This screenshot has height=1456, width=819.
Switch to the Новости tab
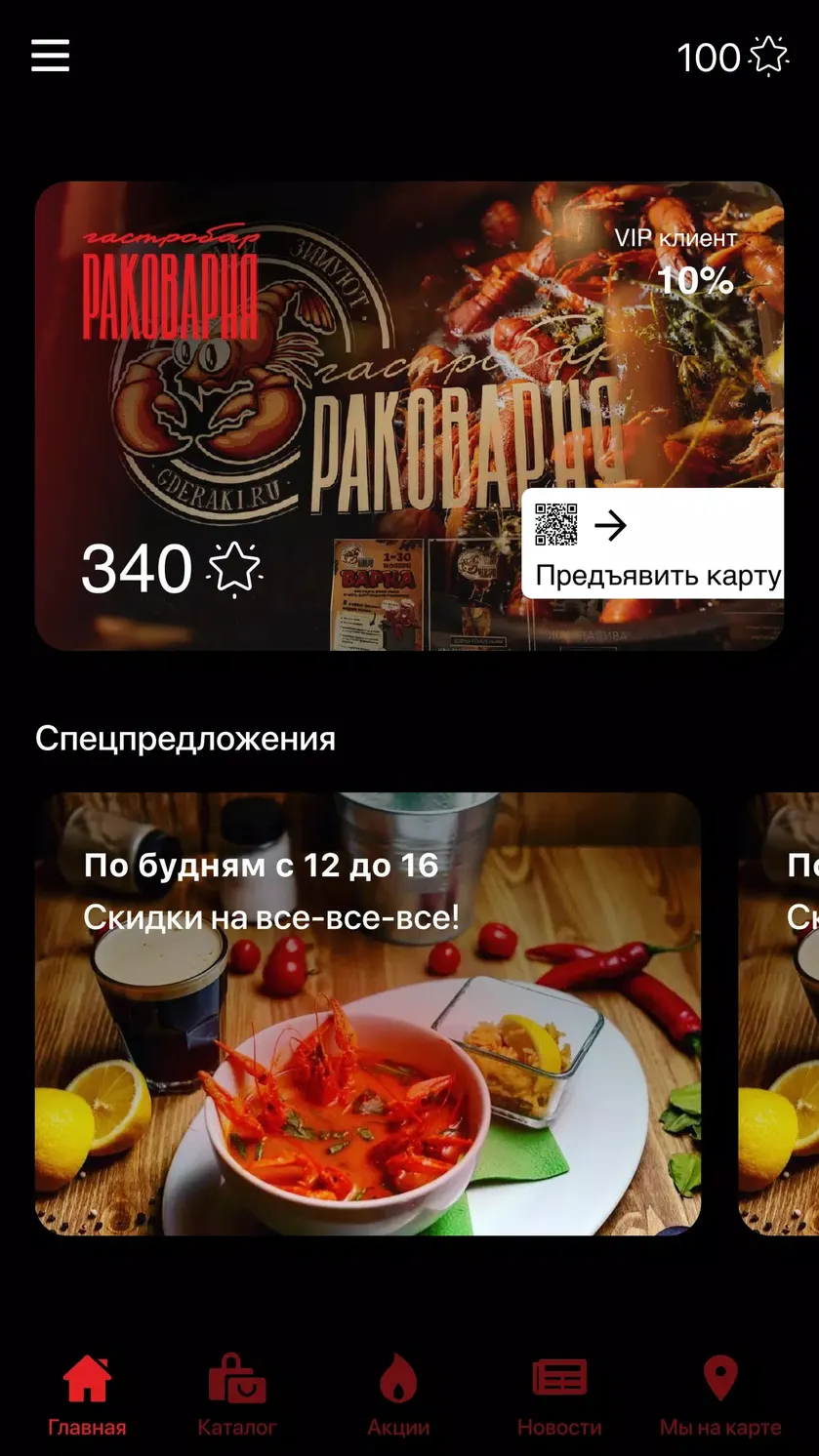pyautogui.click(x=559, y=1395)
